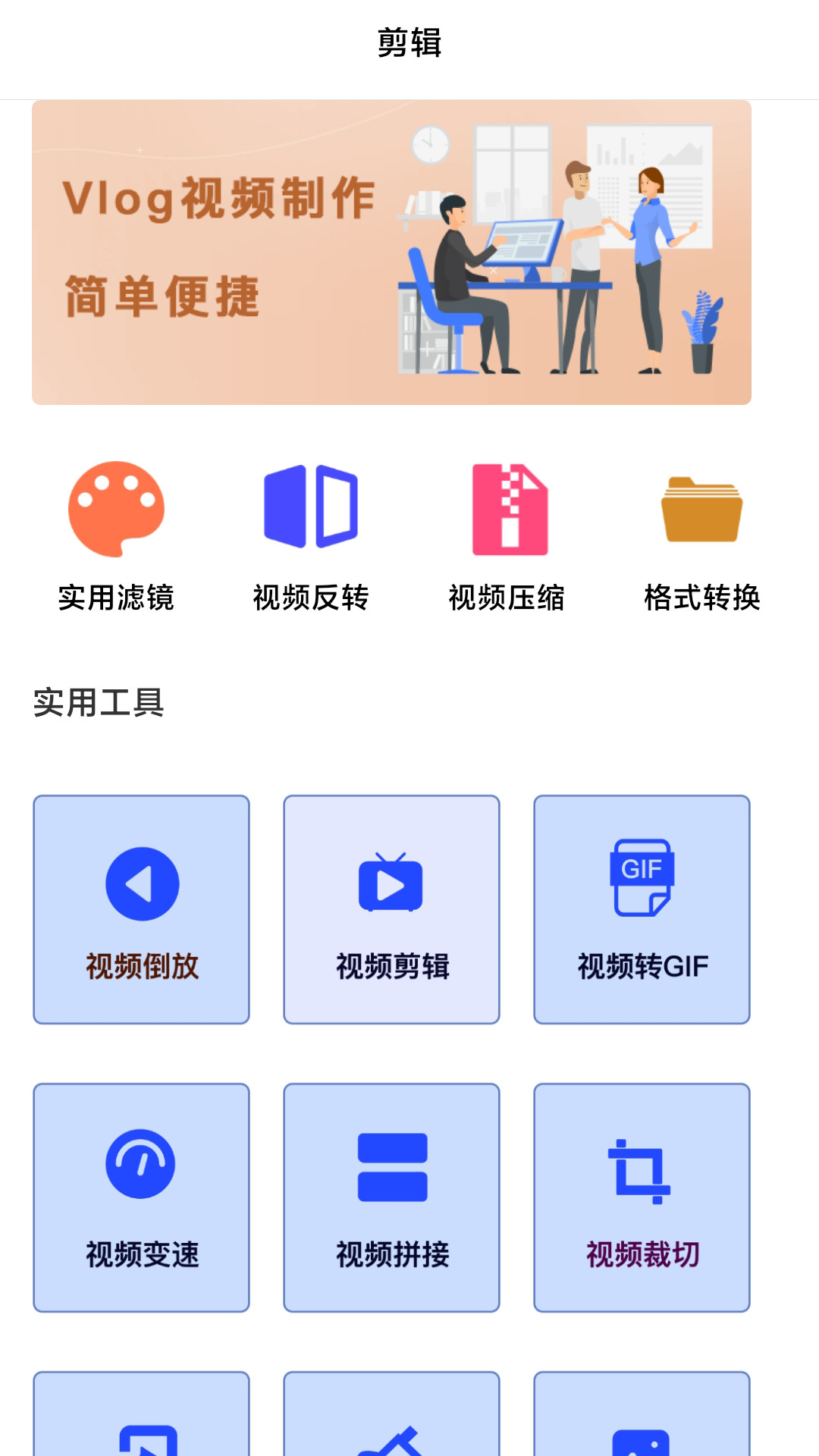Select the 视频反转 tool
819x1456 pixels.
(x=309, y=531)
